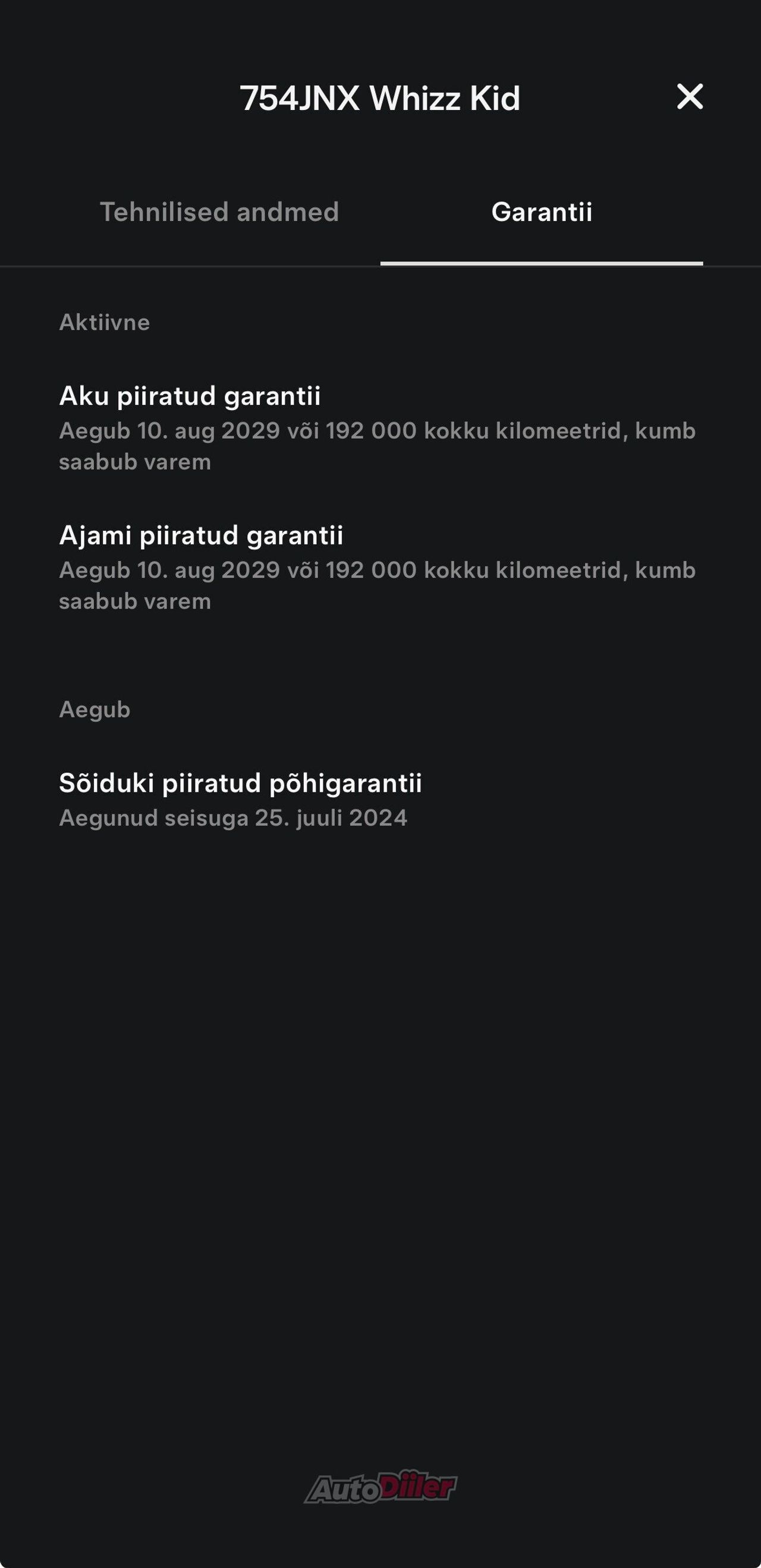The height and width of the screenshot is (1568, 761).
Task: Select the Garantii tab
Action: pyautogui.click(x=542, y=212)
